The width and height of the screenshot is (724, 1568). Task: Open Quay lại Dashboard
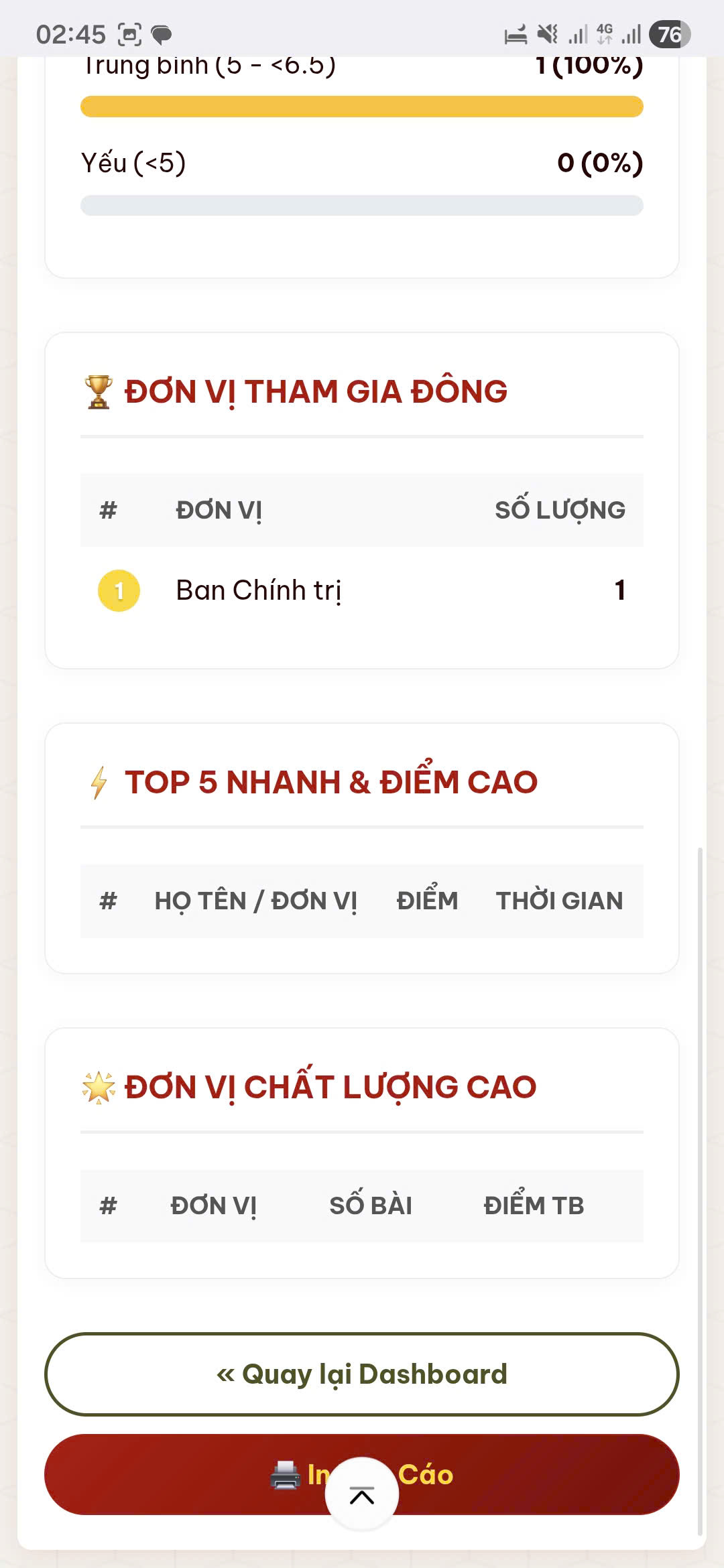[x=362, y=1375]
